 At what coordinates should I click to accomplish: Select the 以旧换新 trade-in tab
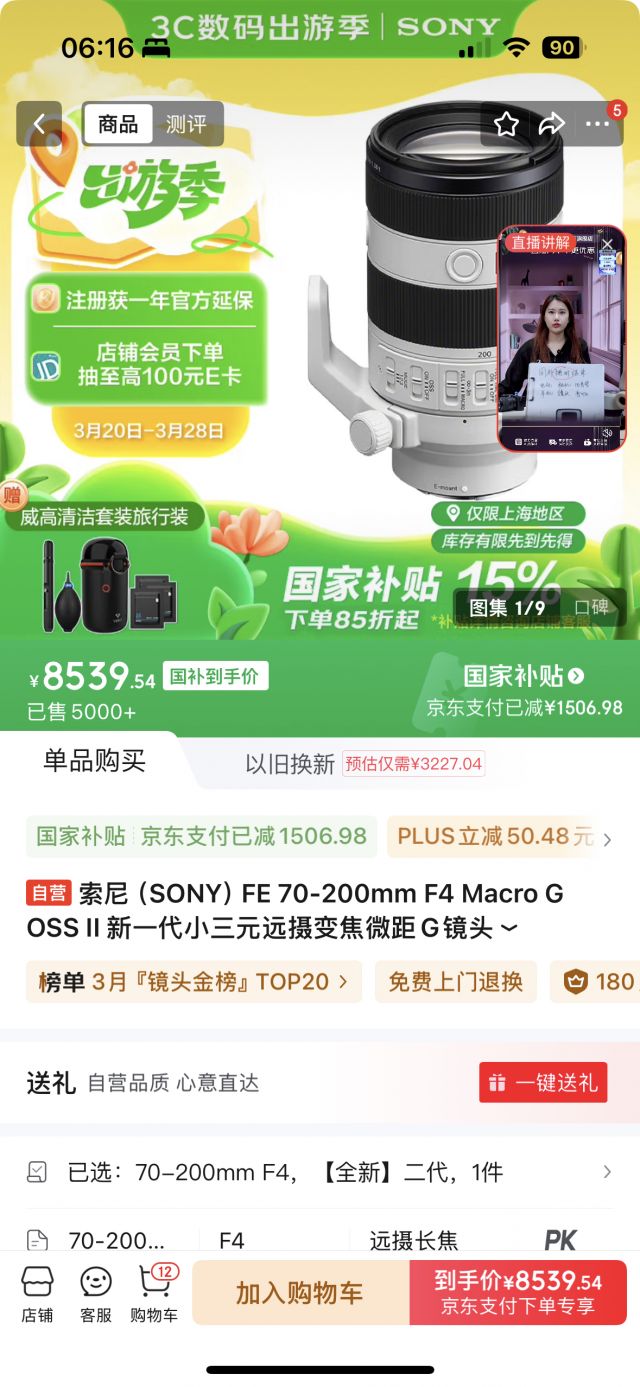[x=290, y=764]
